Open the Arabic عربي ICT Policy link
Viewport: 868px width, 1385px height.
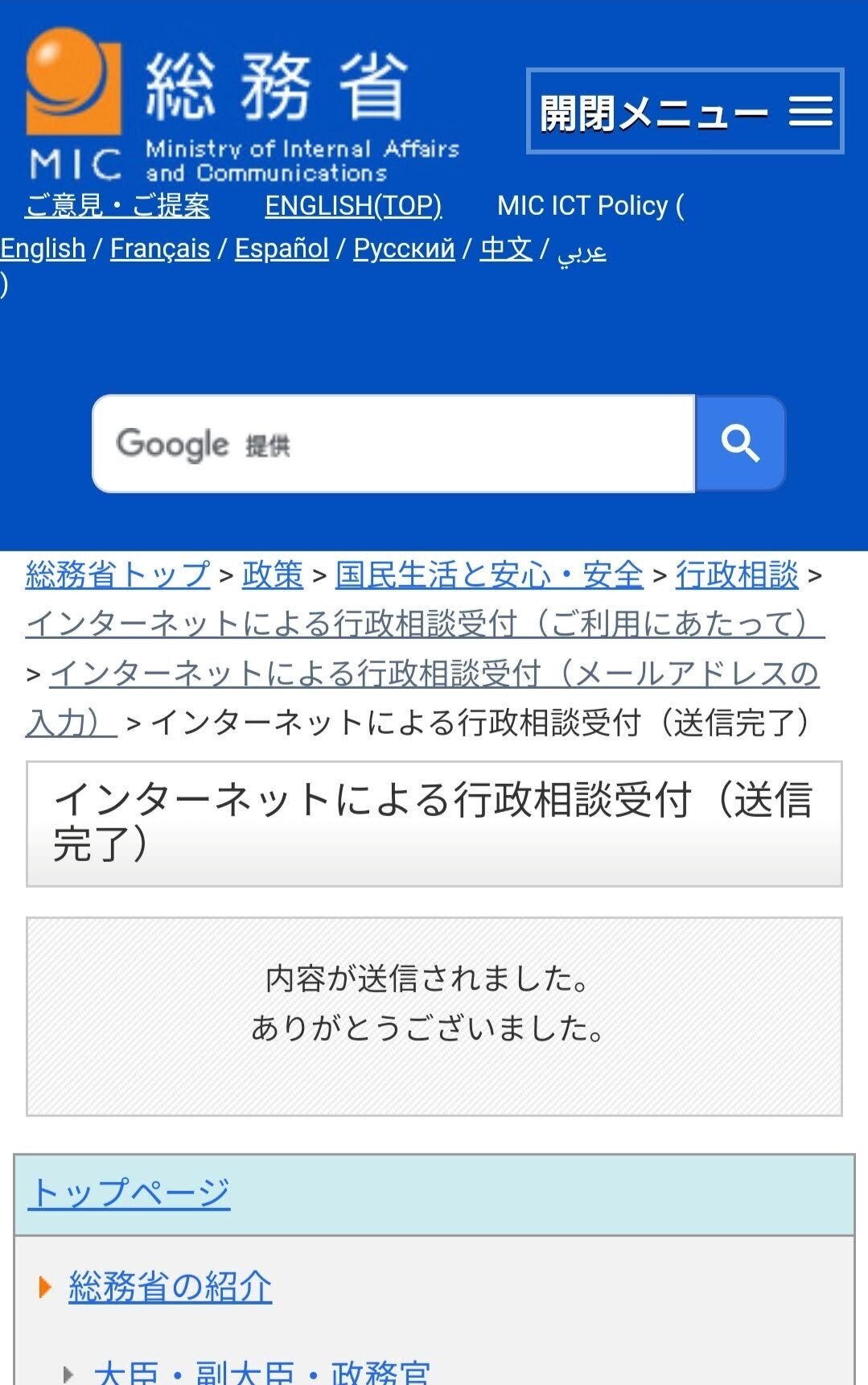click(582, 250)
